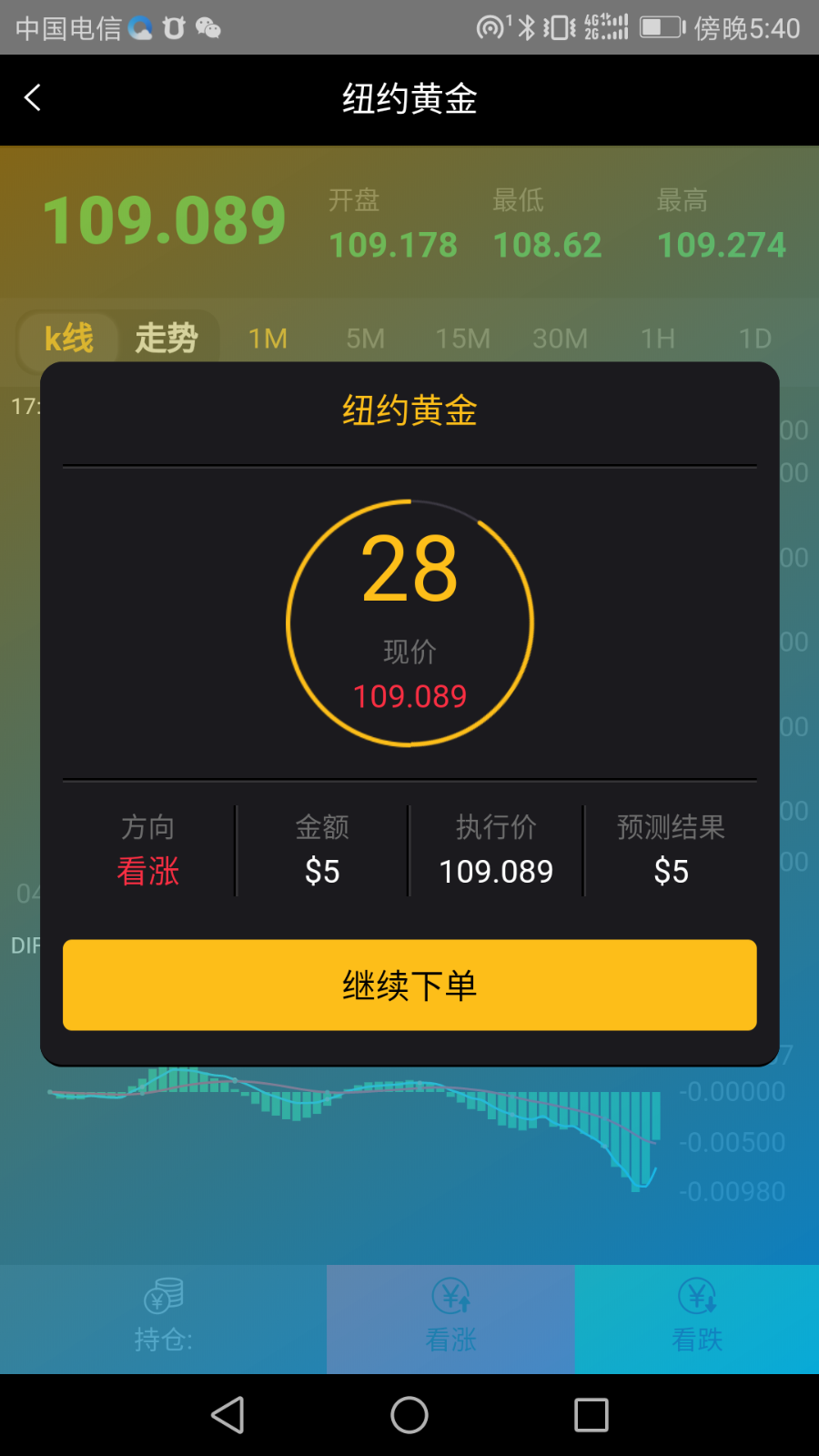Tap the system home button
Image resolution: width=819 pixels, height=1456 pixels.
[x=409, y=1415]
